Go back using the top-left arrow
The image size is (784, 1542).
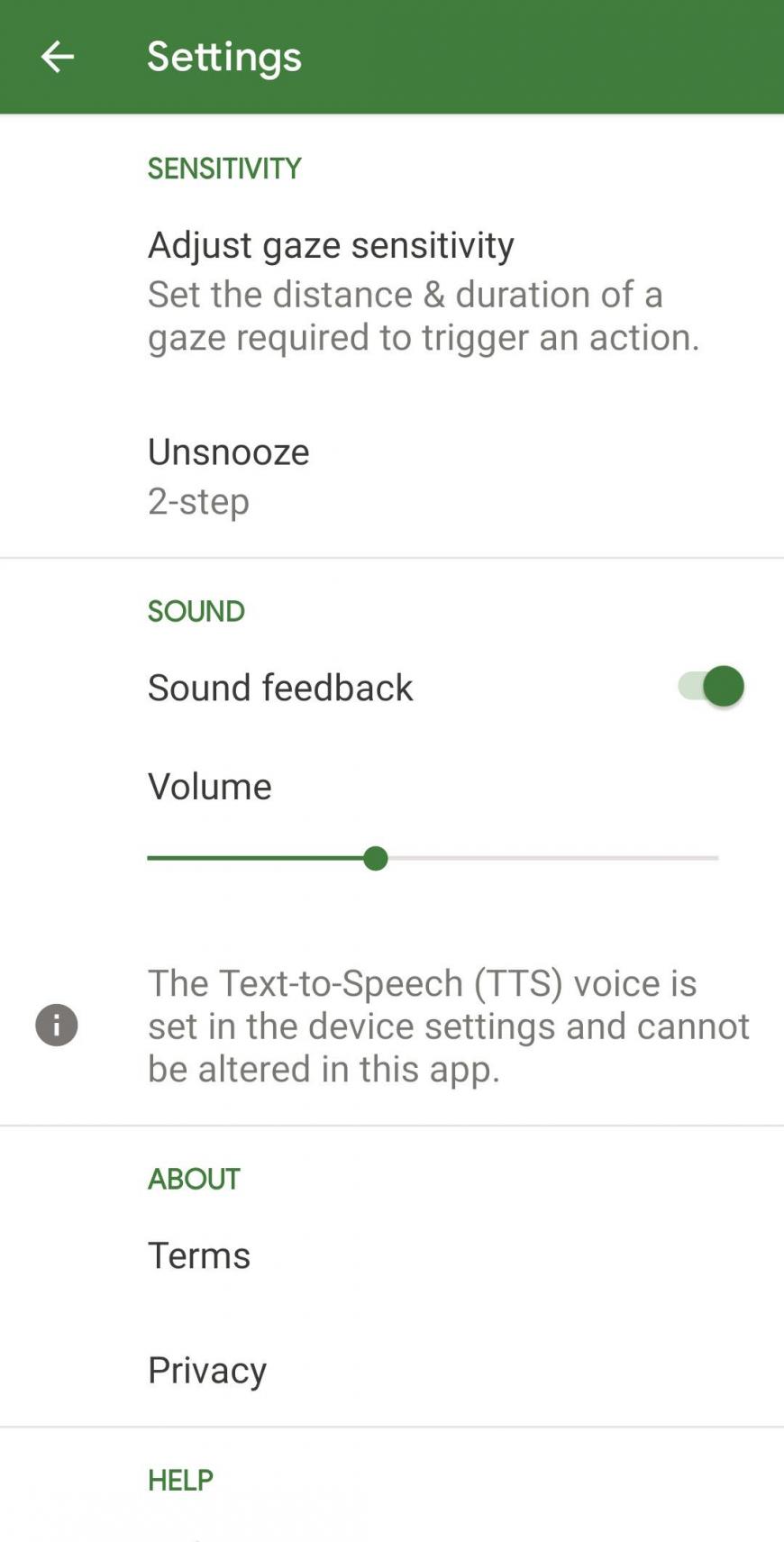(x=57, y=57)
